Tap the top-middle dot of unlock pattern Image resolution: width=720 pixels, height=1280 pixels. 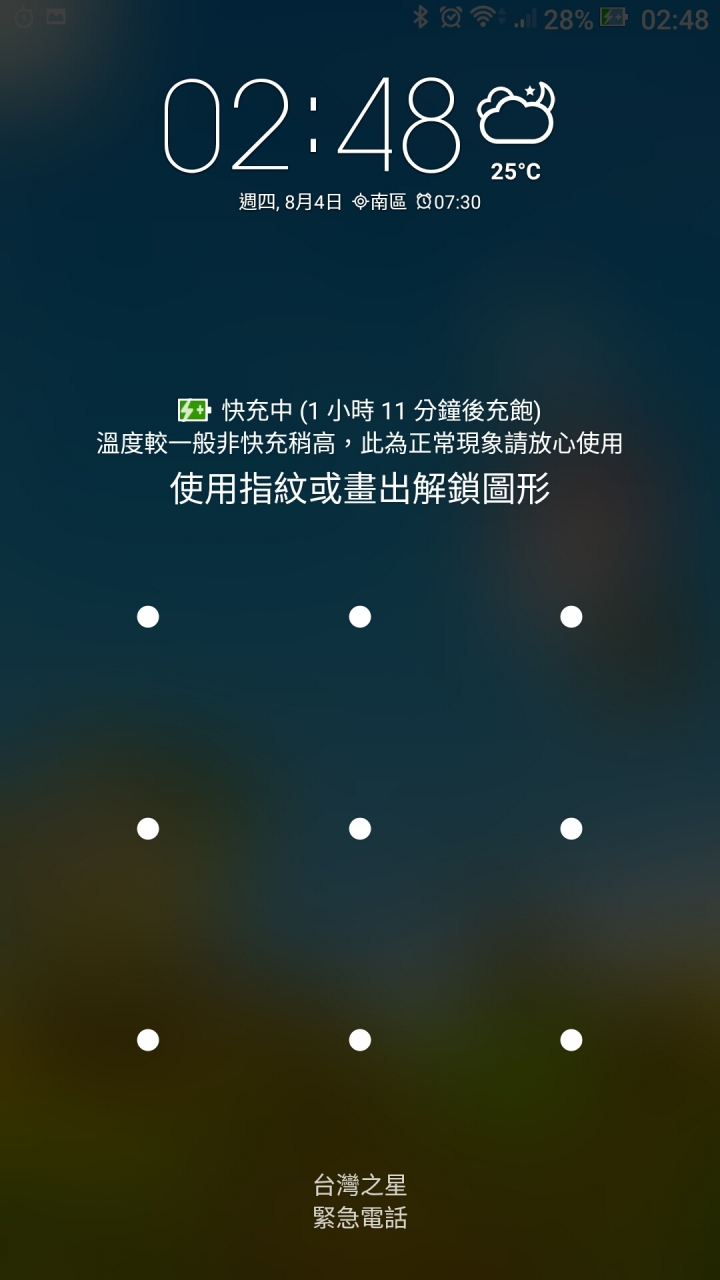pos(360,617)
